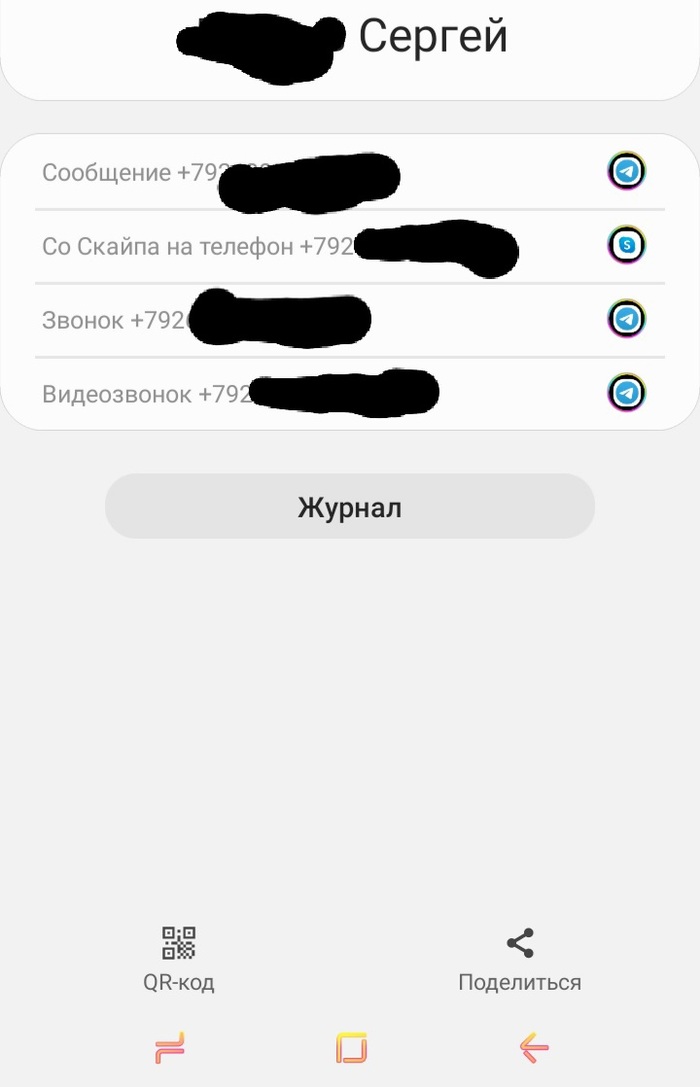Screen dimensions: 700x1087
Task: Show the contact's QR-код
Action: pyautogui.click(x=179, y=958)
